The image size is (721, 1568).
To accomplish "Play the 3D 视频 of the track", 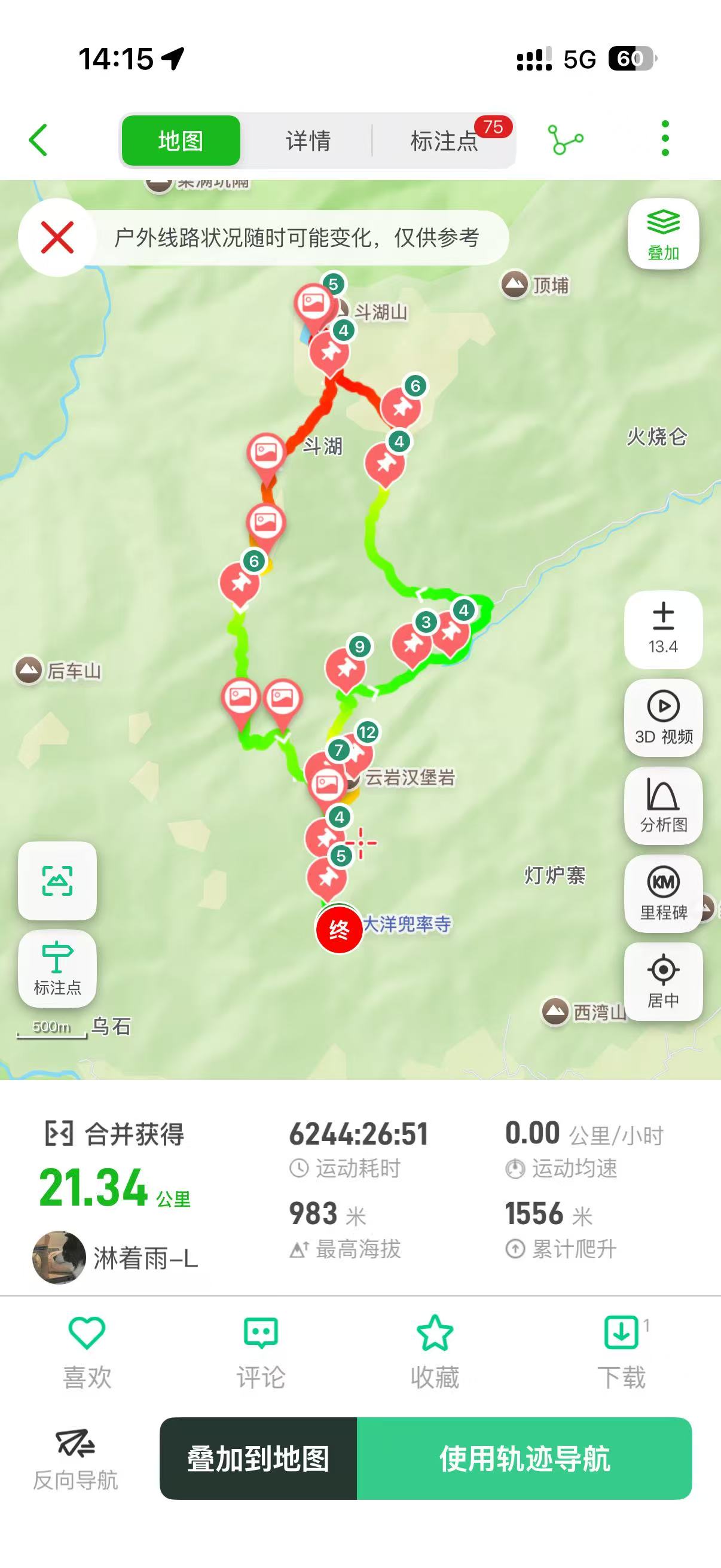I will (x=662, y=718).
